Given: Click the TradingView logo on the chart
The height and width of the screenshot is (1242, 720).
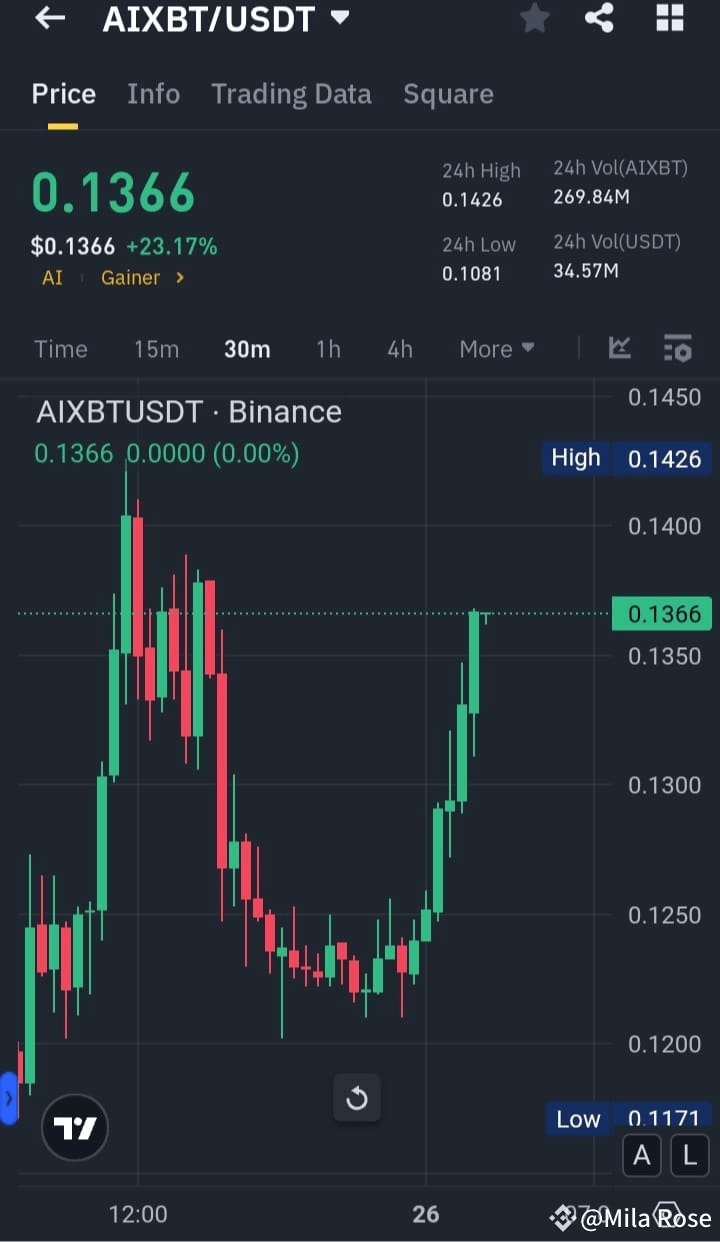Looking at the screenshot, I should [x=74, y=1126].
